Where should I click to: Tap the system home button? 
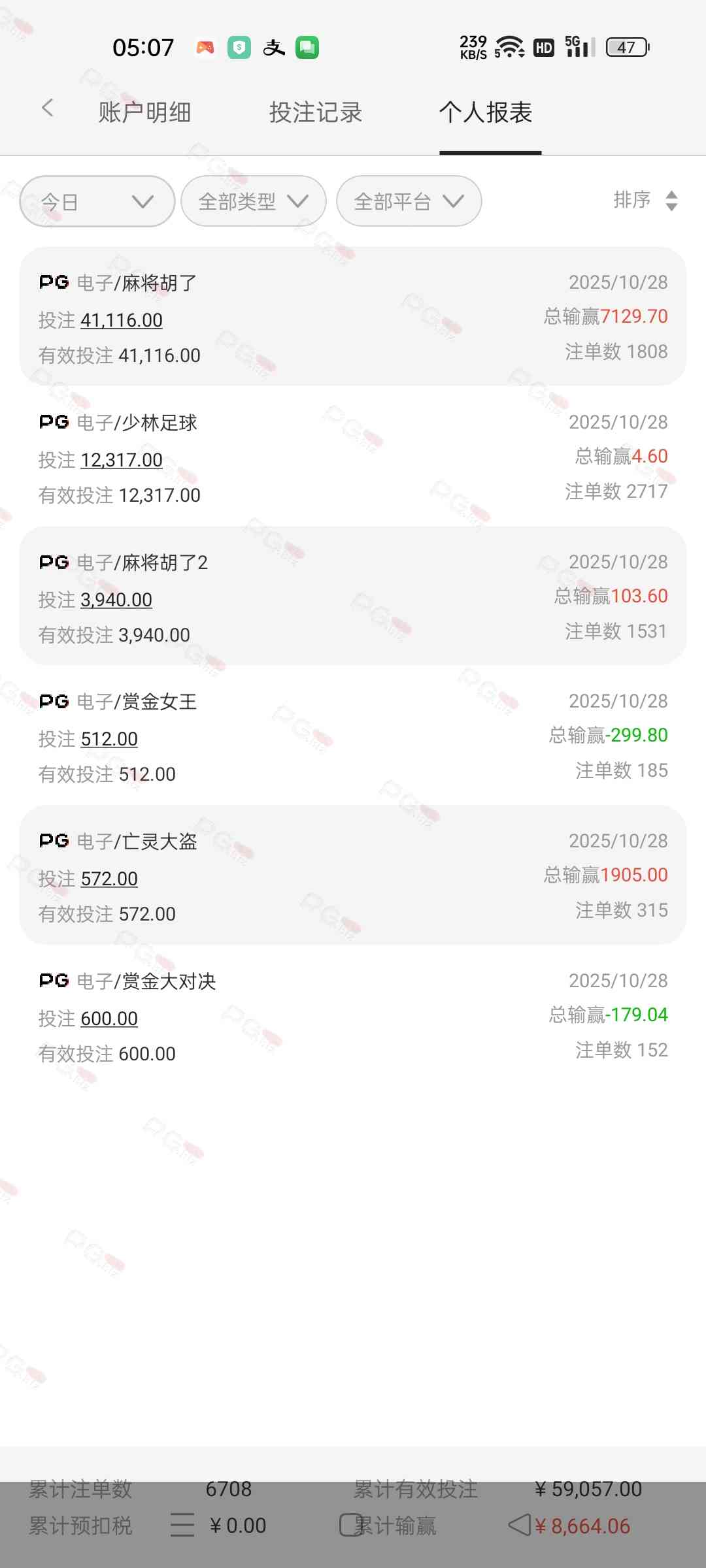click(351, 1525)
